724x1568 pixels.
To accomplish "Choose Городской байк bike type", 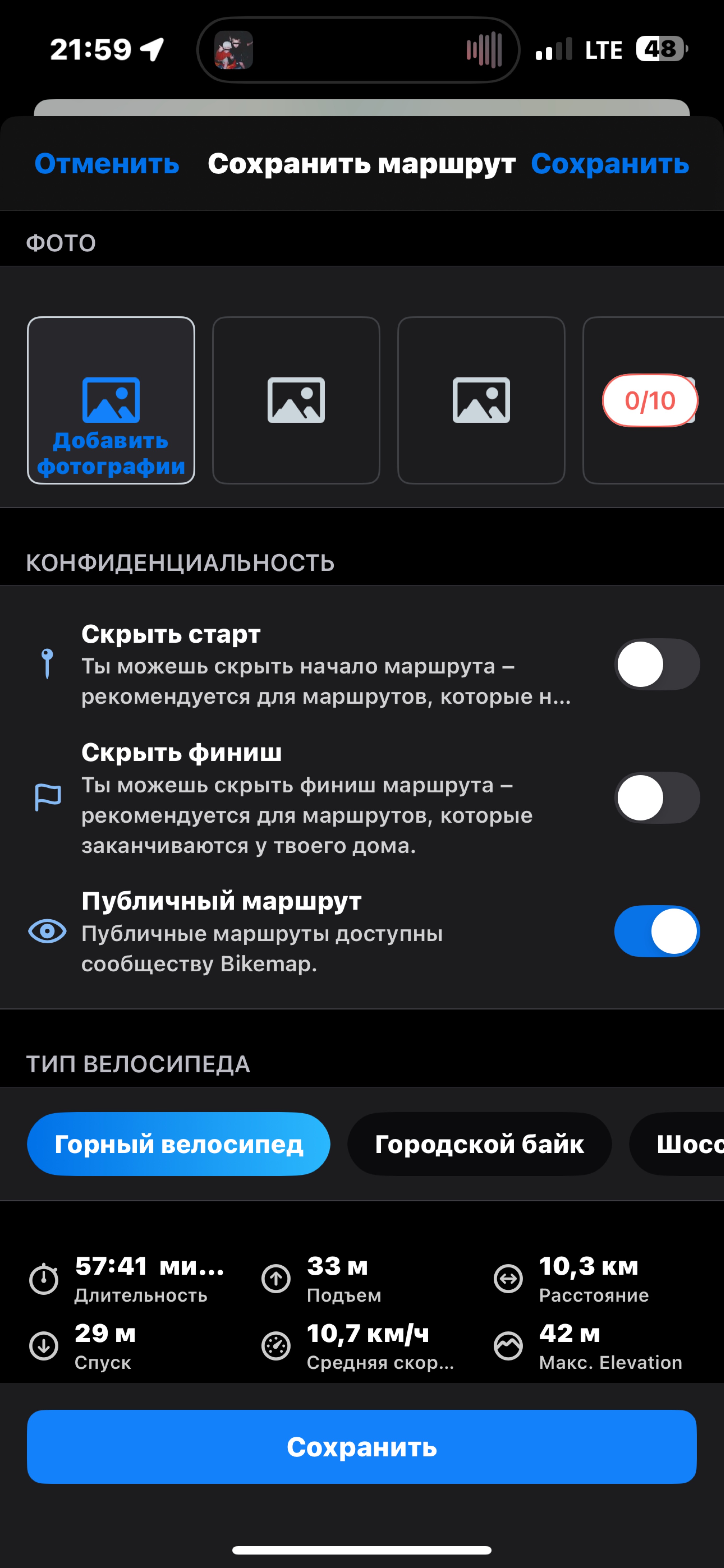I will point(479,1144).
